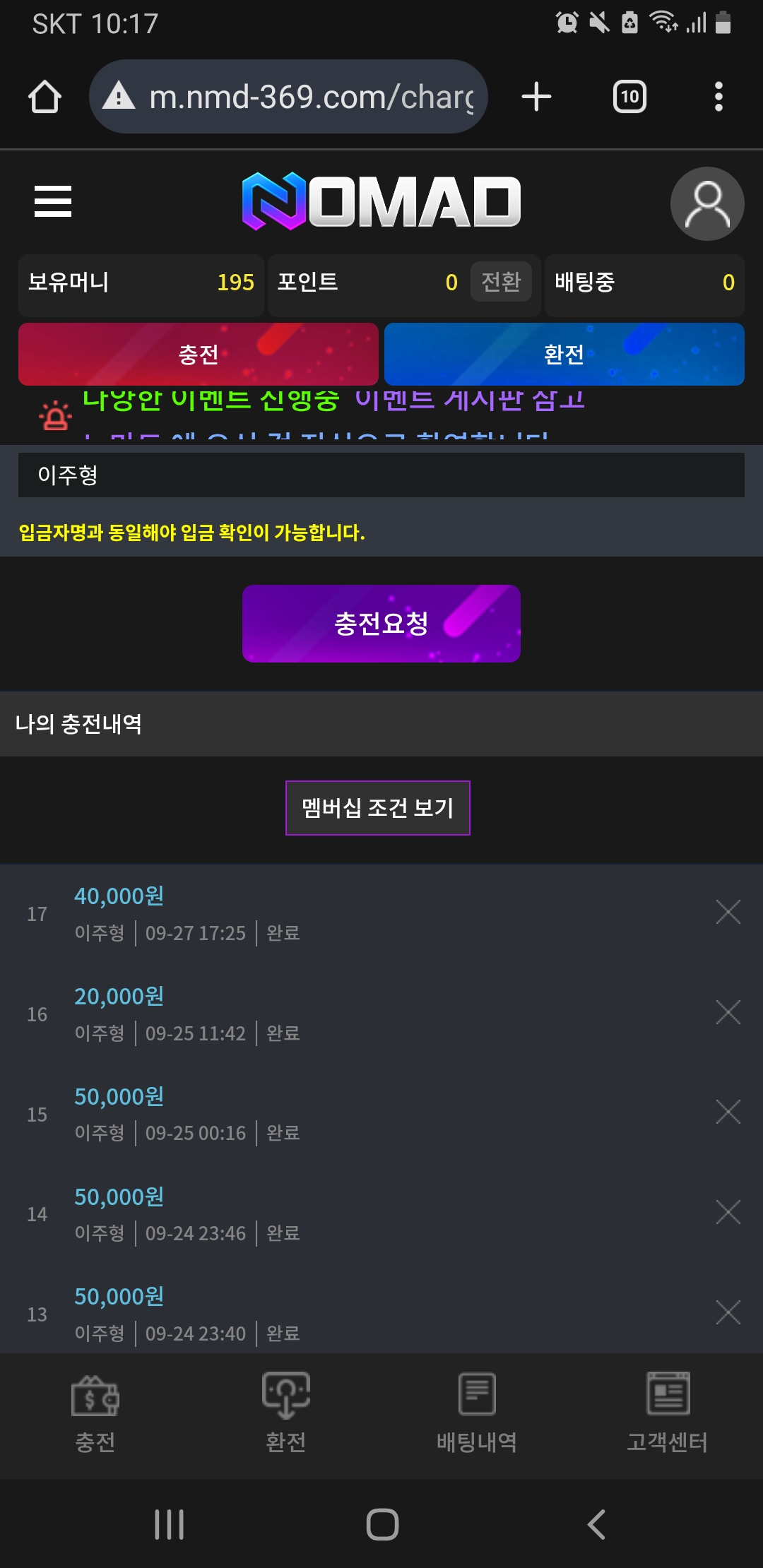Image resolution: width=763 pixels, height=1568 pixels.
Task: Submit the 충전요청 button
Action: (x=381, y=624)
